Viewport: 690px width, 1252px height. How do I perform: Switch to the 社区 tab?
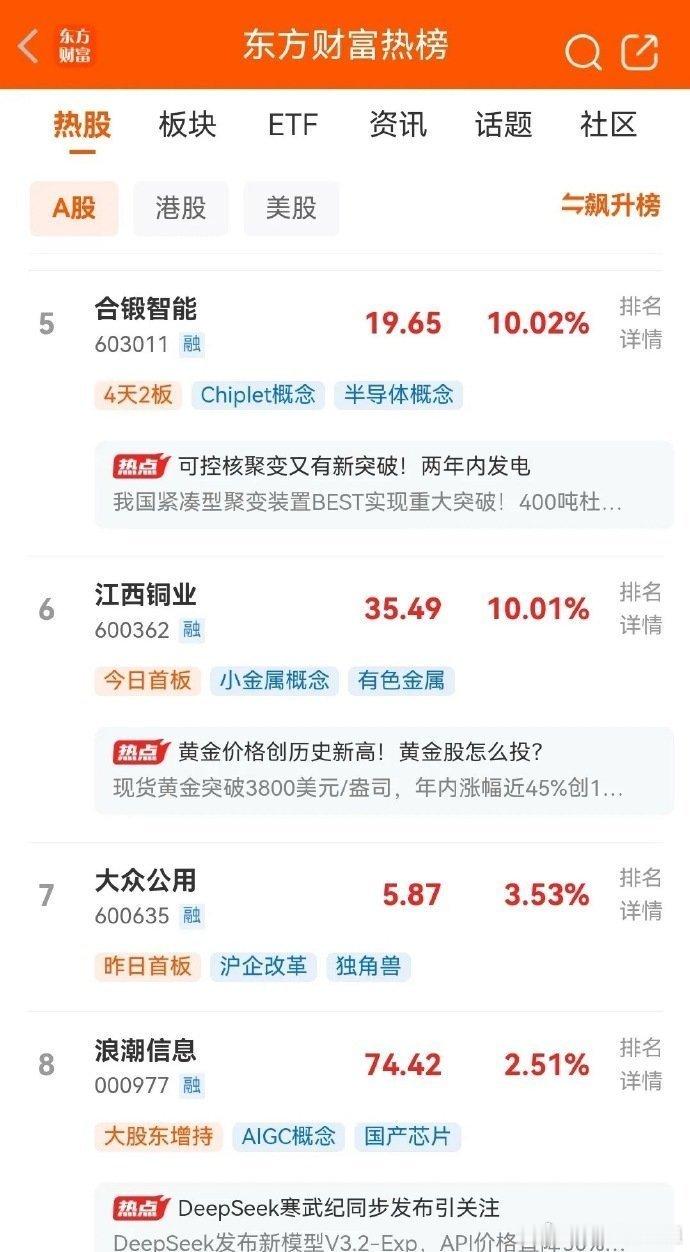tap(608, 125)
